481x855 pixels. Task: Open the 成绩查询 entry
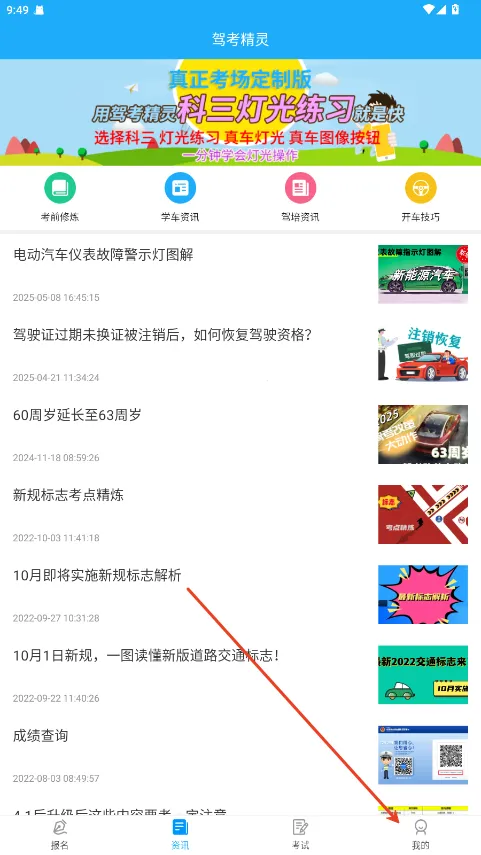click(240, 755)
